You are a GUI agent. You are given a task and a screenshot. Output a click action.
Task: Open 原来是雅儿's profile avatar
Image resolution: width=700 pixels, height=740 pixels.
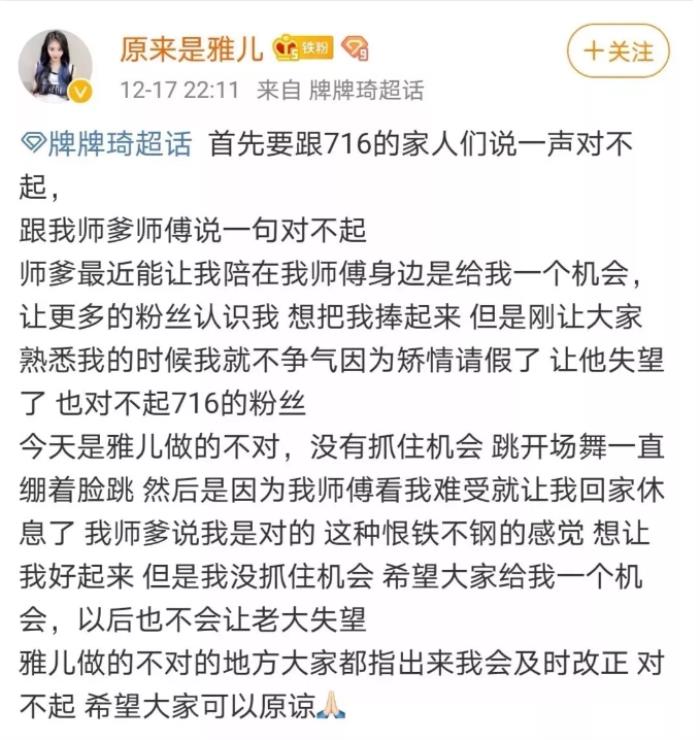(55, 62)
